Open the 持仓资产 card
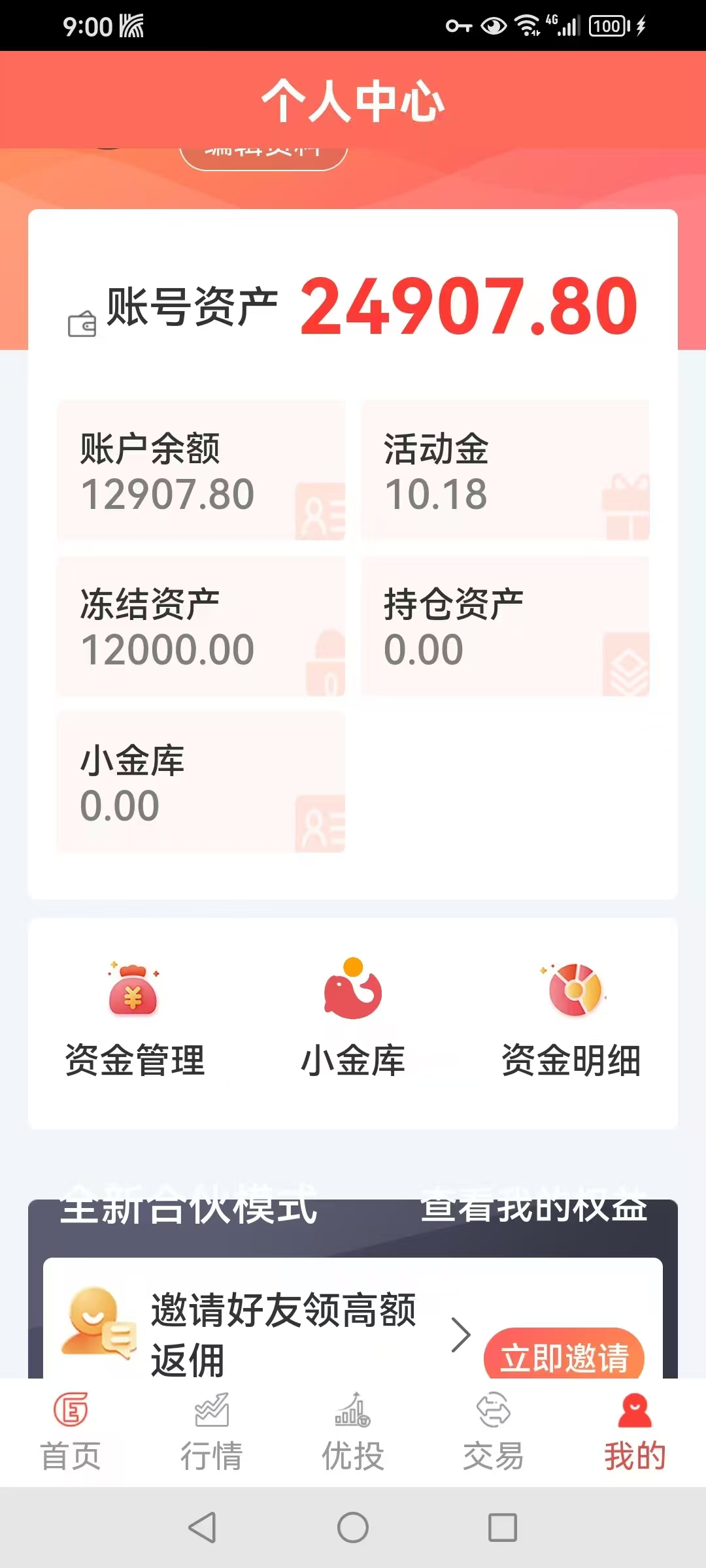Screen dimensions: 706x1568 505,626
